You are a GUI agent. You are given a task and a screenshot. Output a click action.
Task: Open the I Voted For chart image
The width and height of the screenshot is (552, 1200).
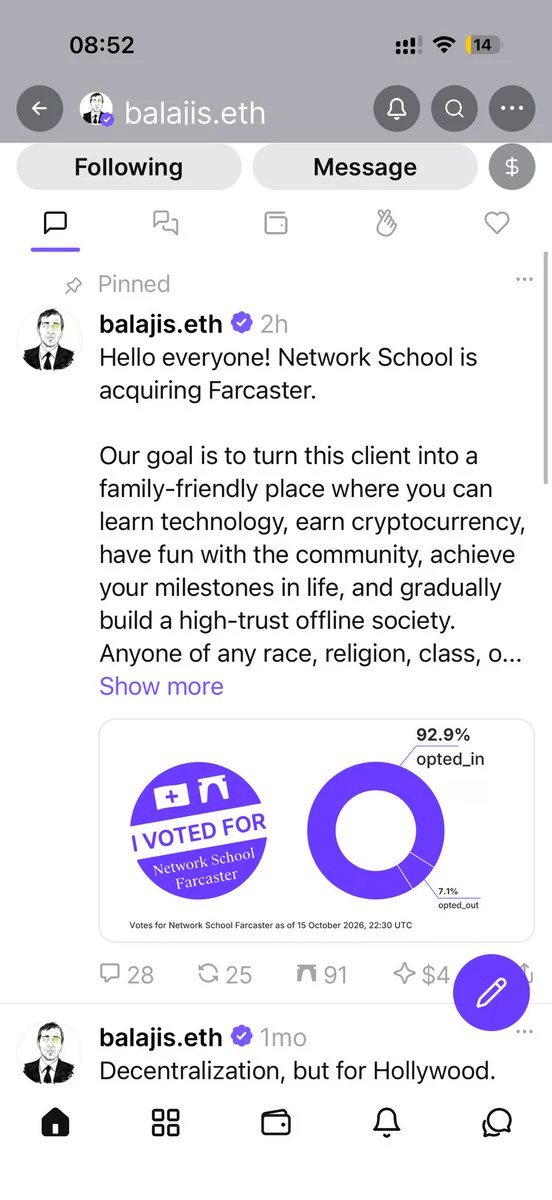coord(317,831)
